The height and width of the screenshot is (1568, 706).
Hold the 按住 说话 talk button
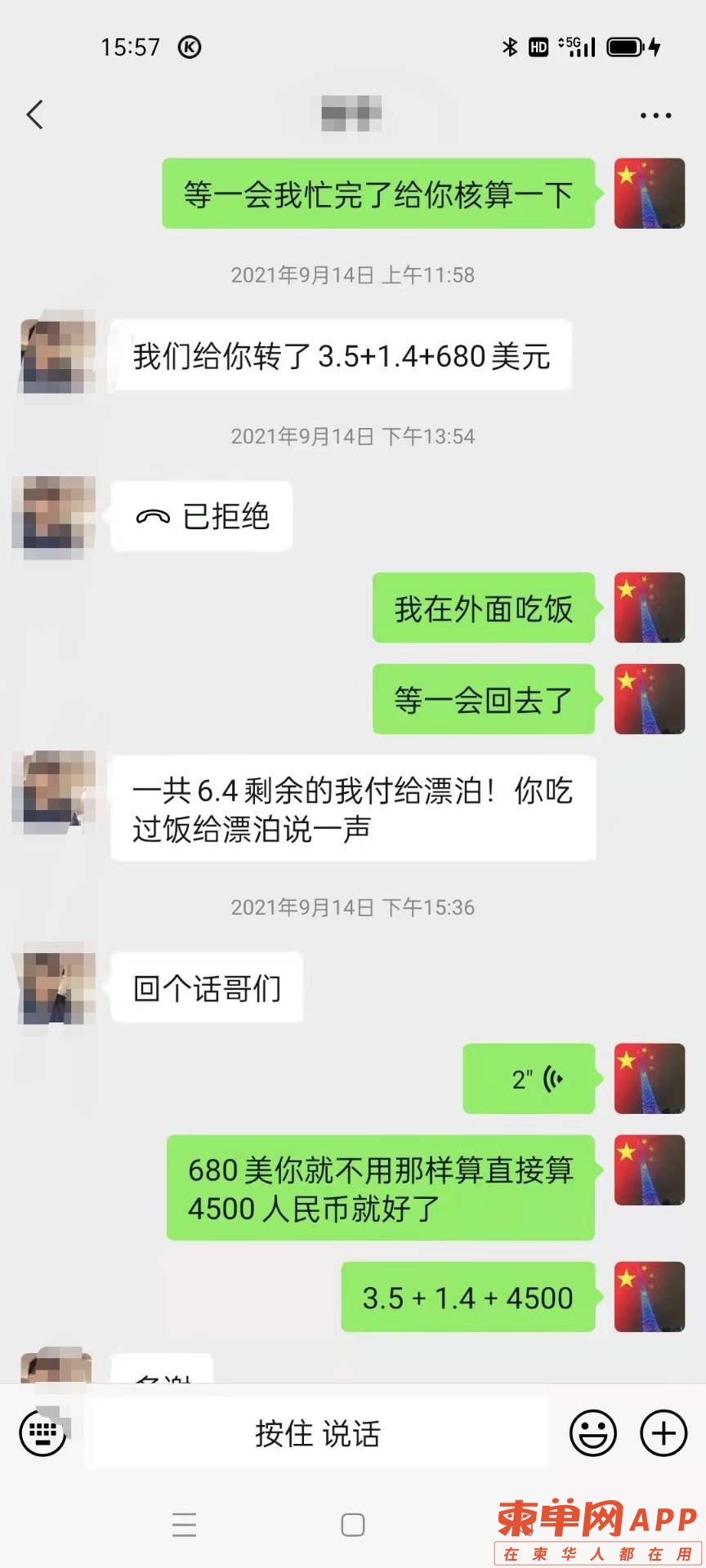point(317,1433)
